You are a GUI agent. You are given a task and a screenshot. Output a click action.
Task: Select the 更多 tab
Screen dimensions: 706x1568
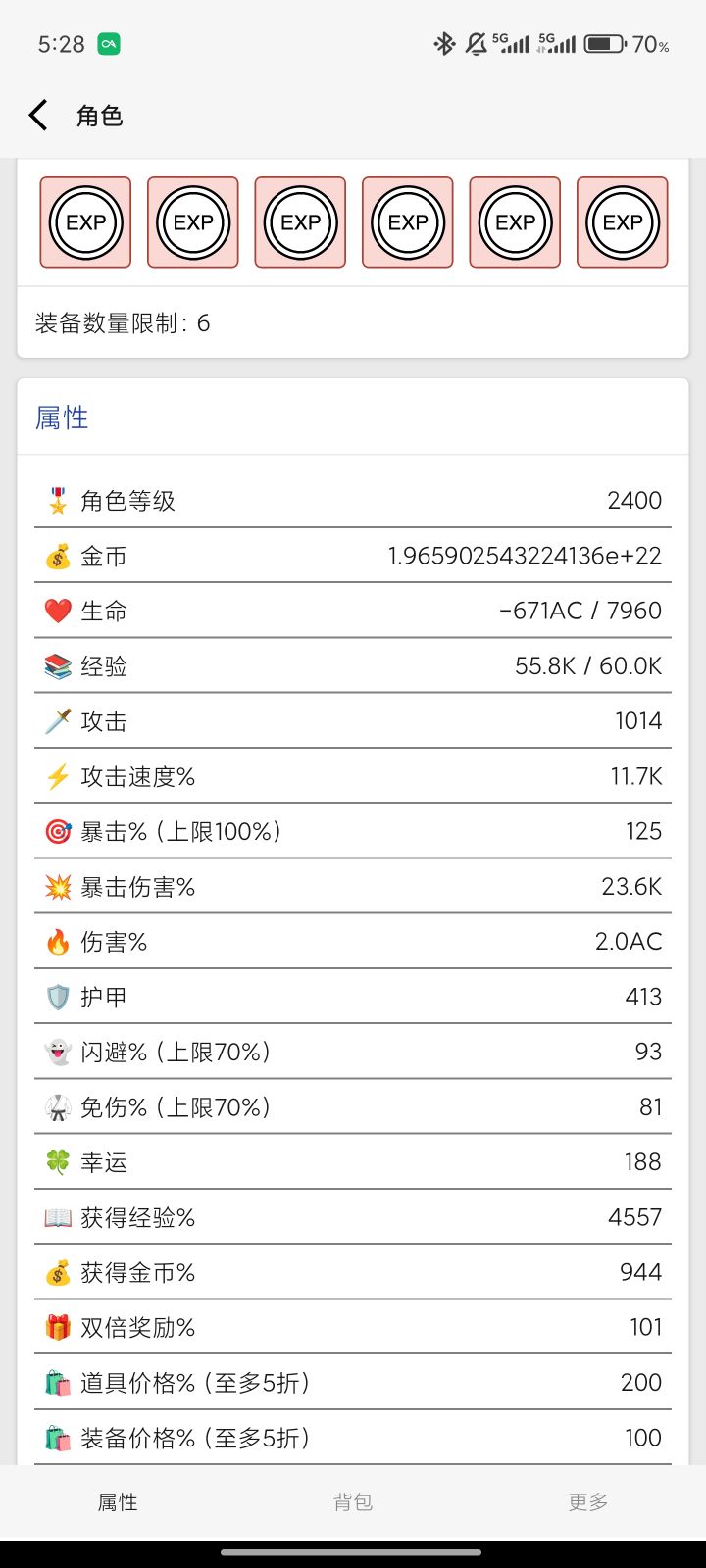pyautogui.click(x=588, y=1501)
